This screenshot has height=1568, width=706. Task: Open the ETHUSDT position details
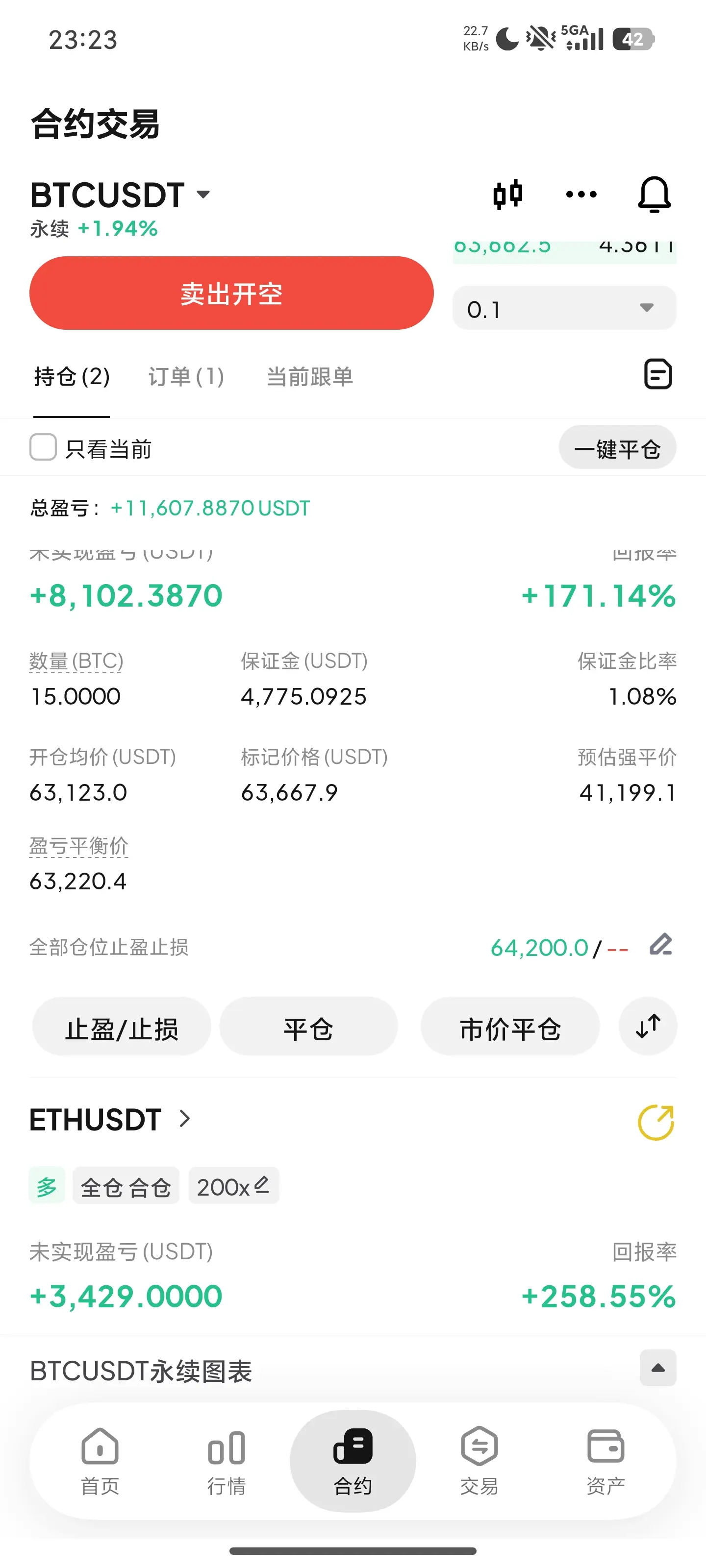[x=110, y=1119]
